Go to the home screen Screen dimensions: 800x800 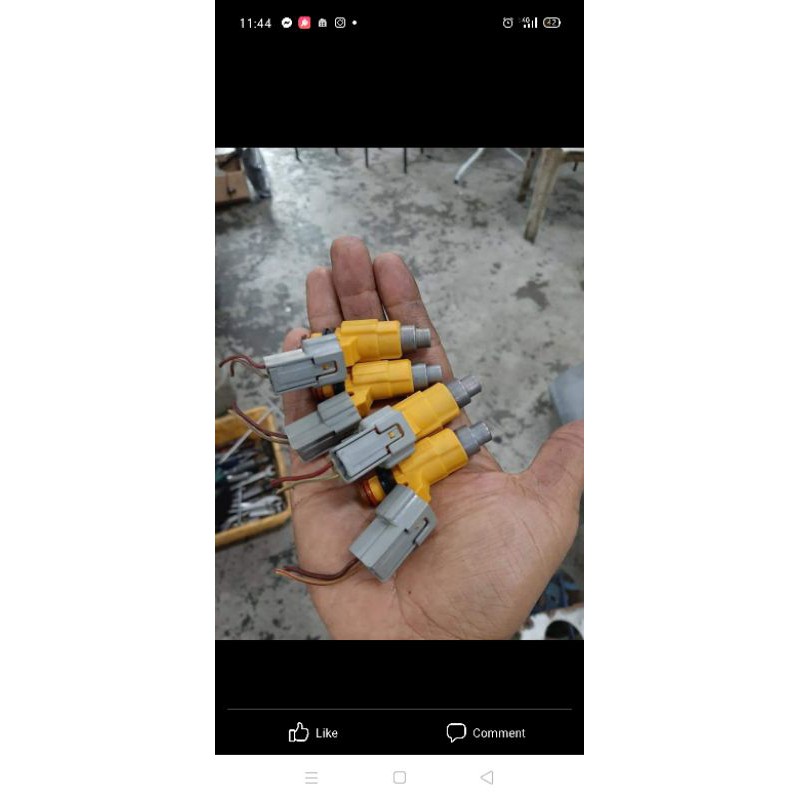tap(399, 778)
